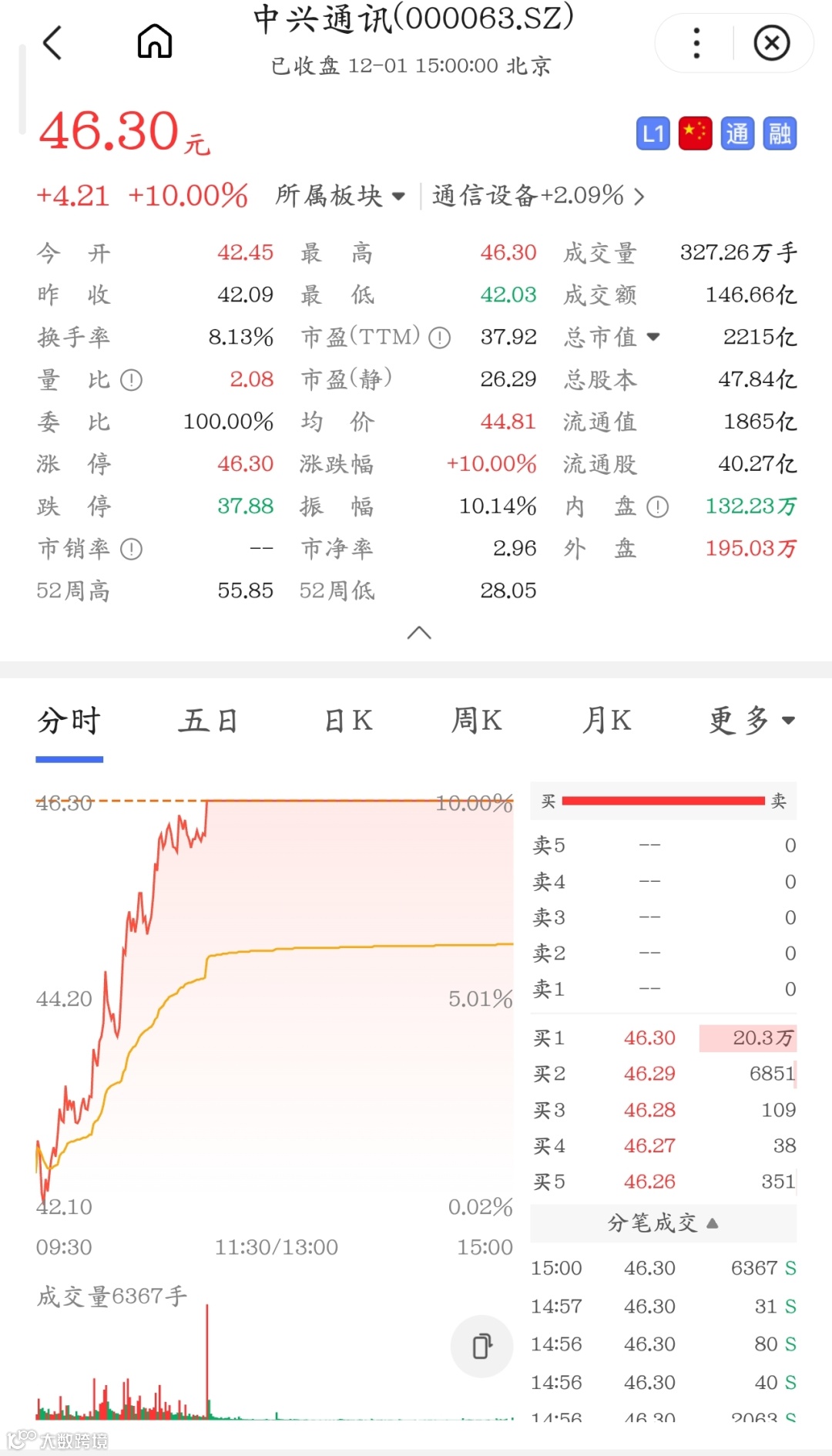Collapse the stock details panel
Screen dimensions: 832x1456
[x=418, y=633]
